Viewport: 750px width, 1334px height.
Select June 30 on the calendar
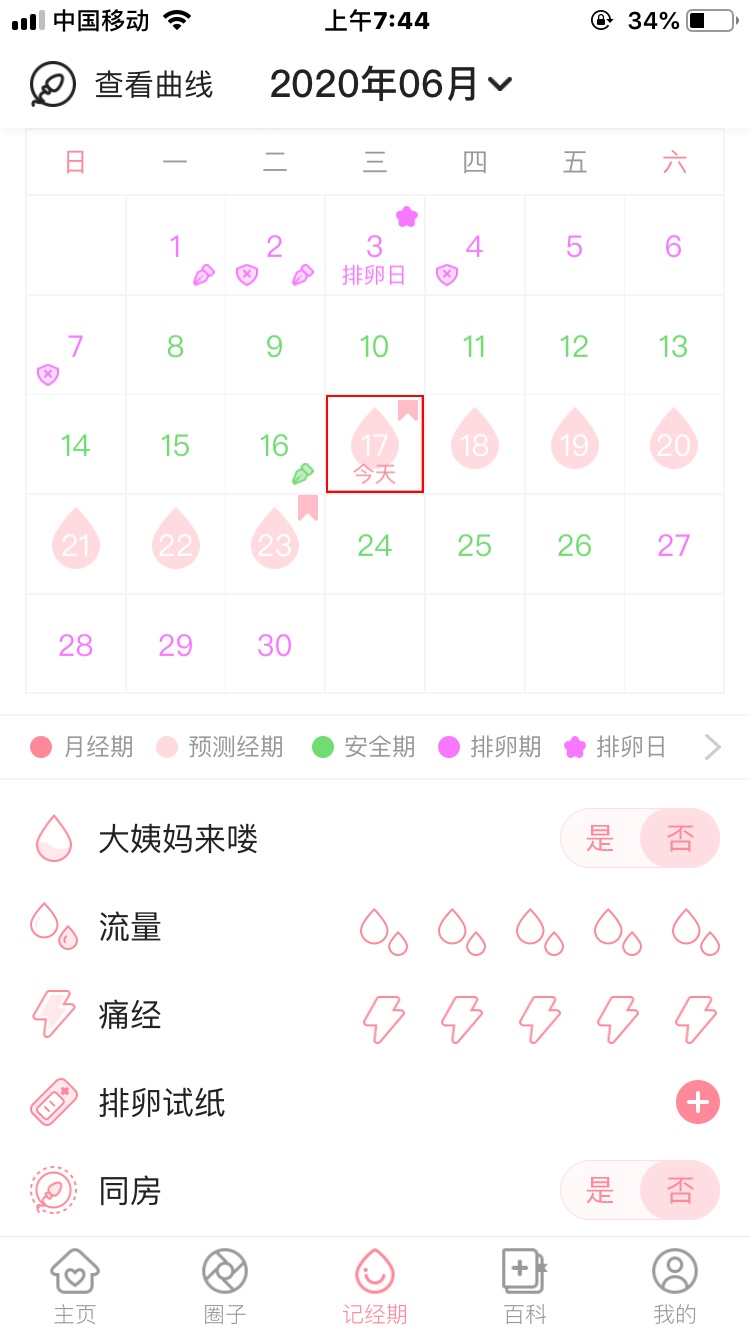coord(275,645)
